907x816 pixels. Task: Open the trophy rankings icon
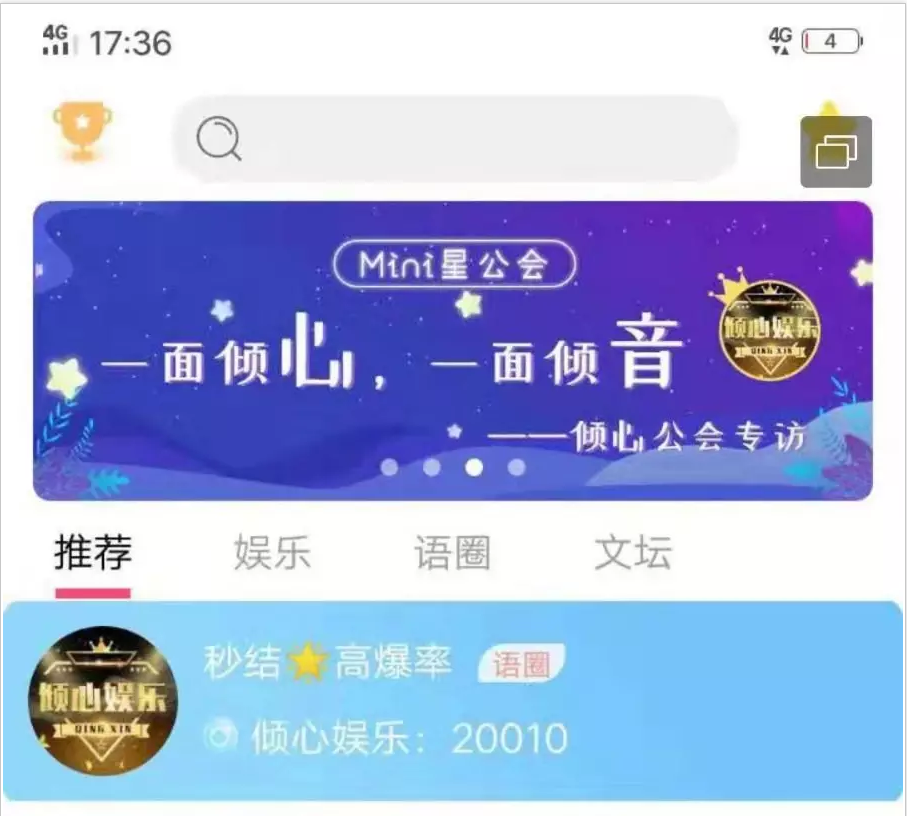coord(82,131)
